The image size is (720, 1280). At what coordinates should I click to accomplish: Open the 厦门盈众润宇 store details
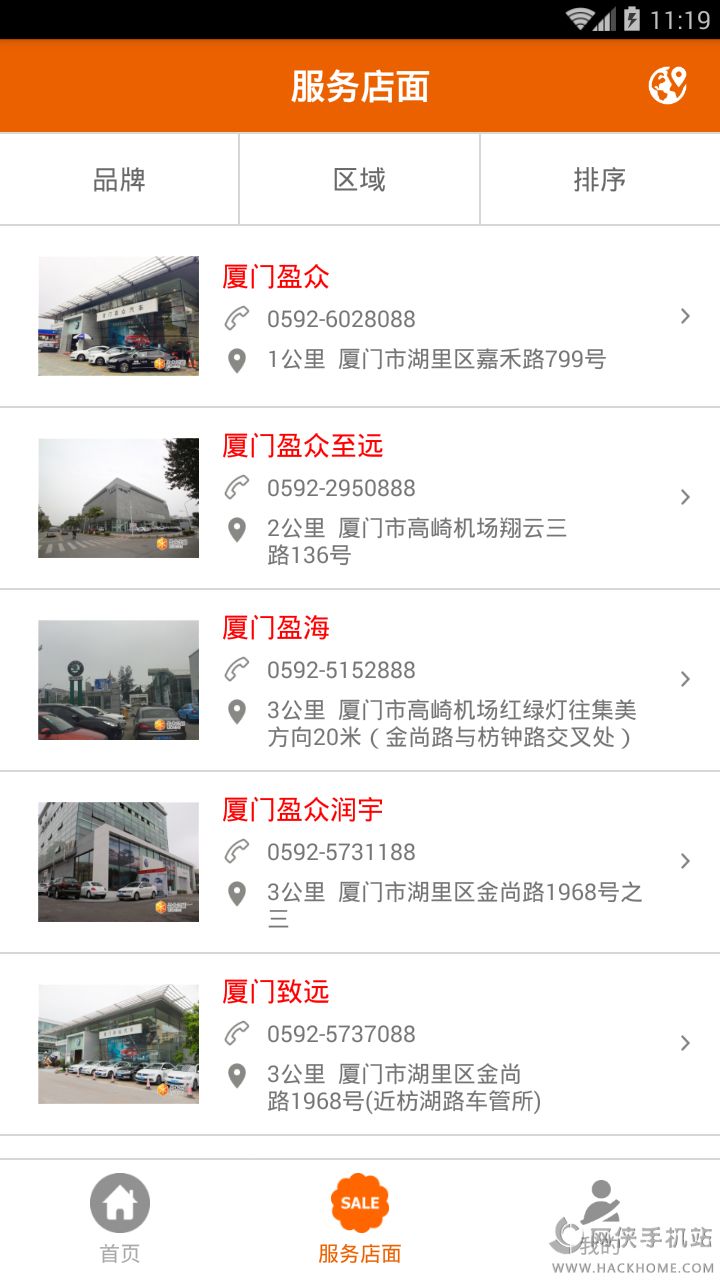click(x=360, y=862)
